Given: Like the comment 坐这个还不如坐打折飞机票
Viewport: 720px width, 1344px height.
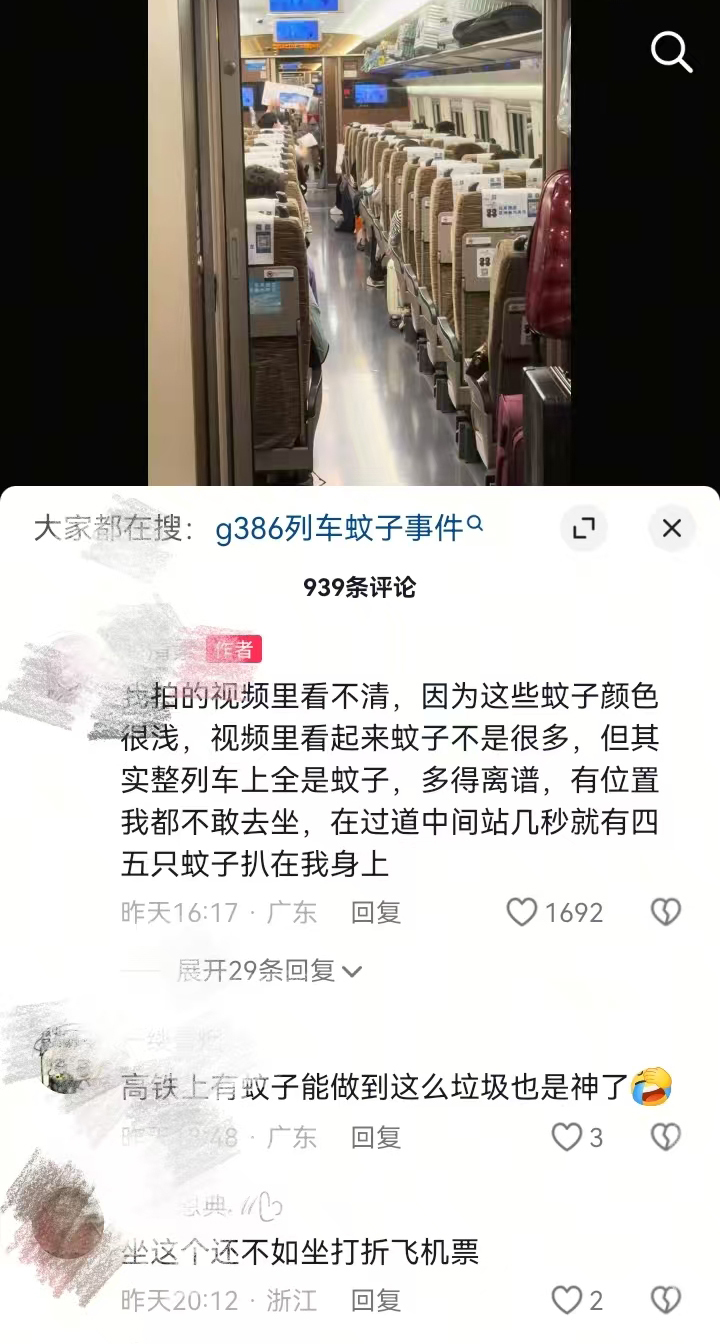Looking at the screenshot, I should coord(567,1300).
